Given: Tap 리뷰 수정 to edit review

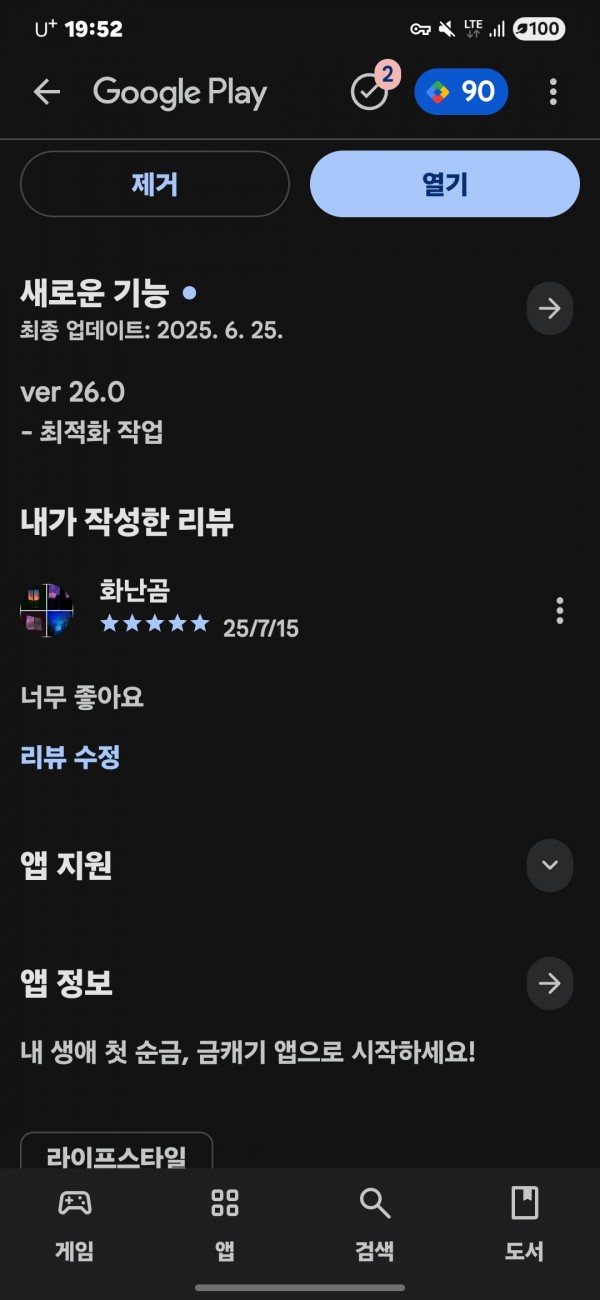Looking at the screenshot, I should click(70, 757).
